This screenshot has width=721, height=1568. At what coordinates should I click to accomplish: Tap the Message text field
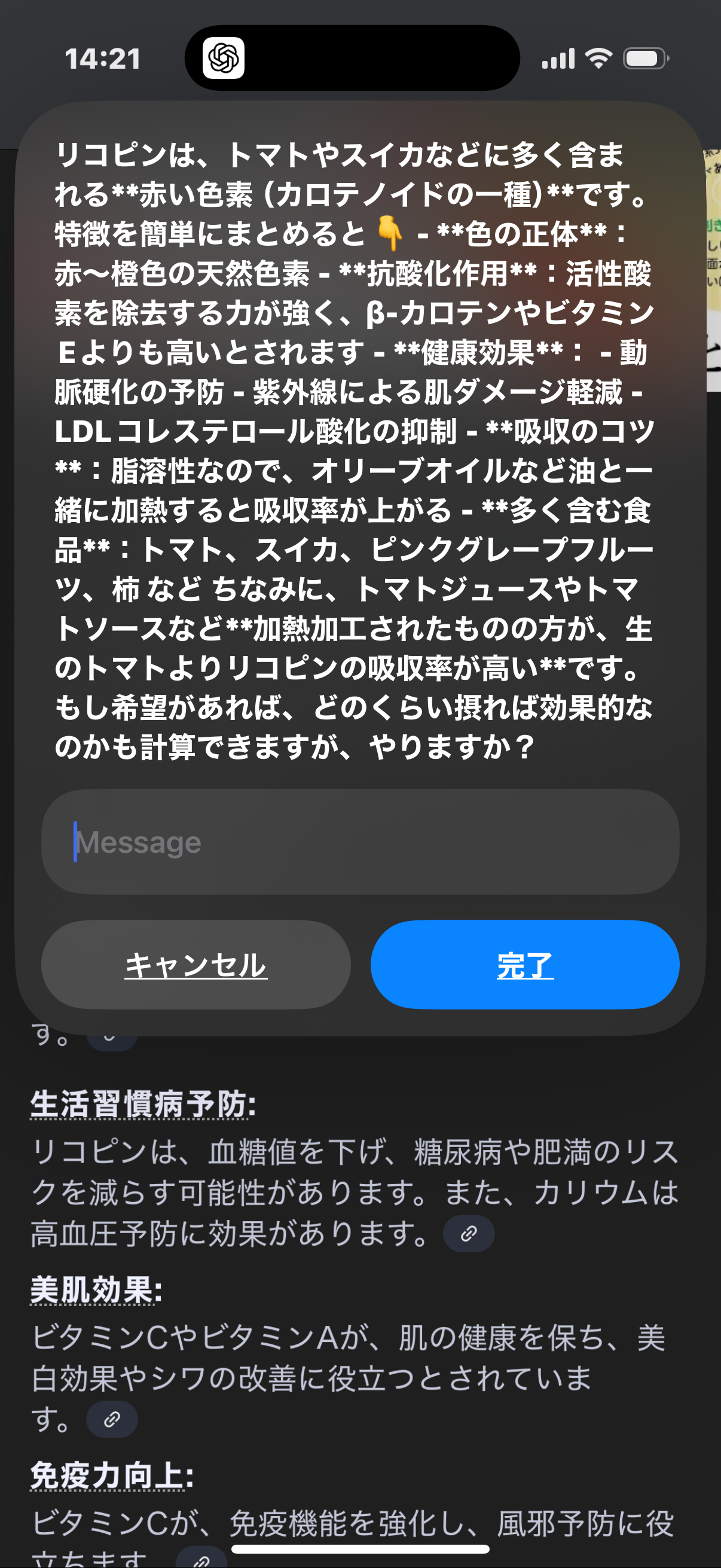coord(360,842)
